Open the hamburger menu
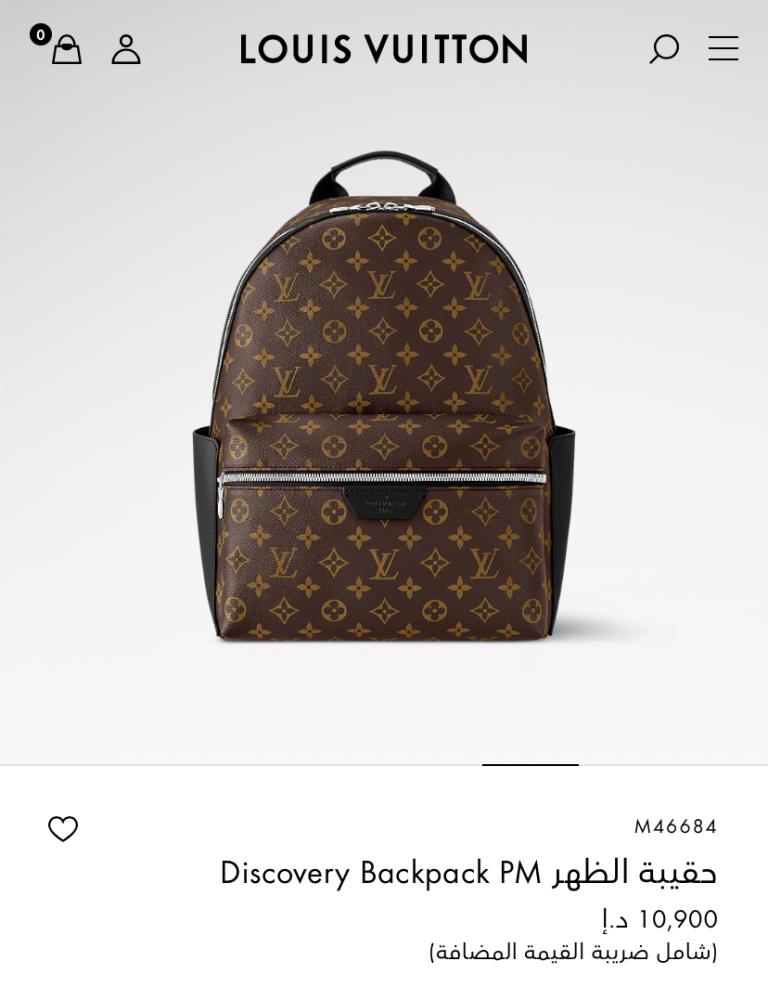The height and width of the screenshot is (1000, 768). (x=723, y=48)
